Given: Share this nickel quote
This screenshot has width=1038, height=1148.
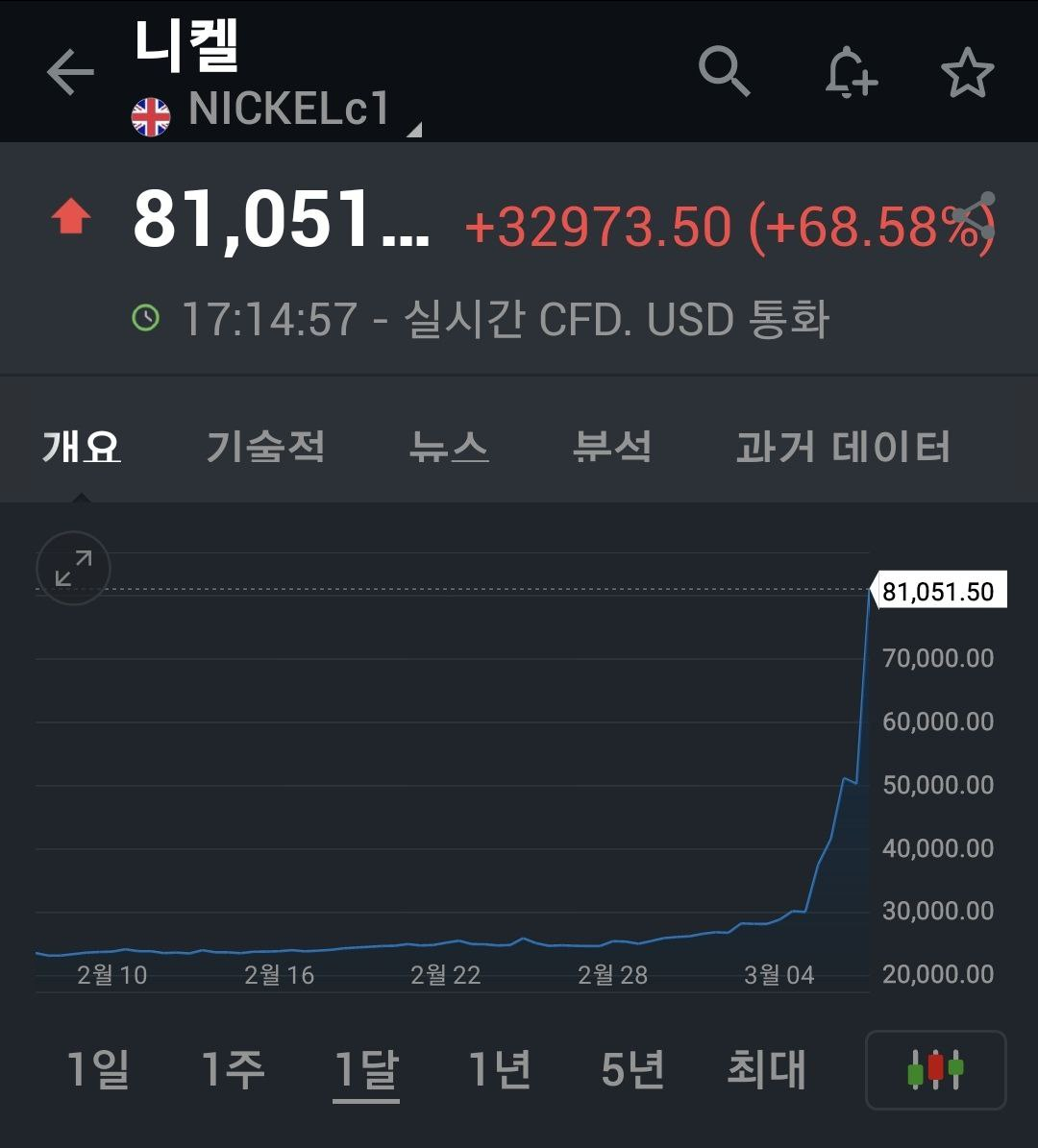Looking at the screenshot, I should pyautogui.click(x=975, y=216).
